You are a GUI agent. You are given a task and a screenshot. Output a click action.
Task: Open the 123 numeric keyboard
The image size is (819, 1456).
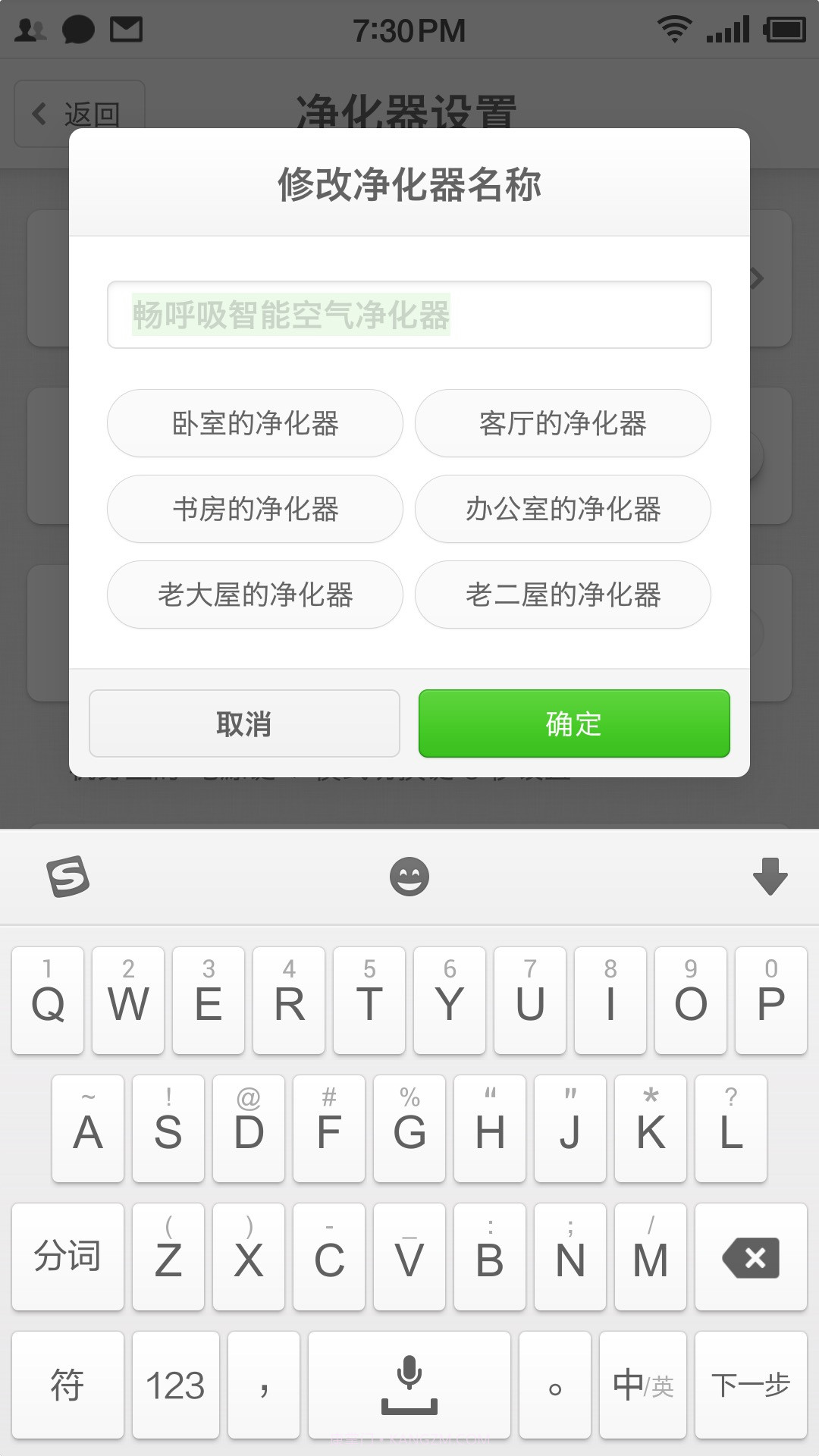[175, 1385]
